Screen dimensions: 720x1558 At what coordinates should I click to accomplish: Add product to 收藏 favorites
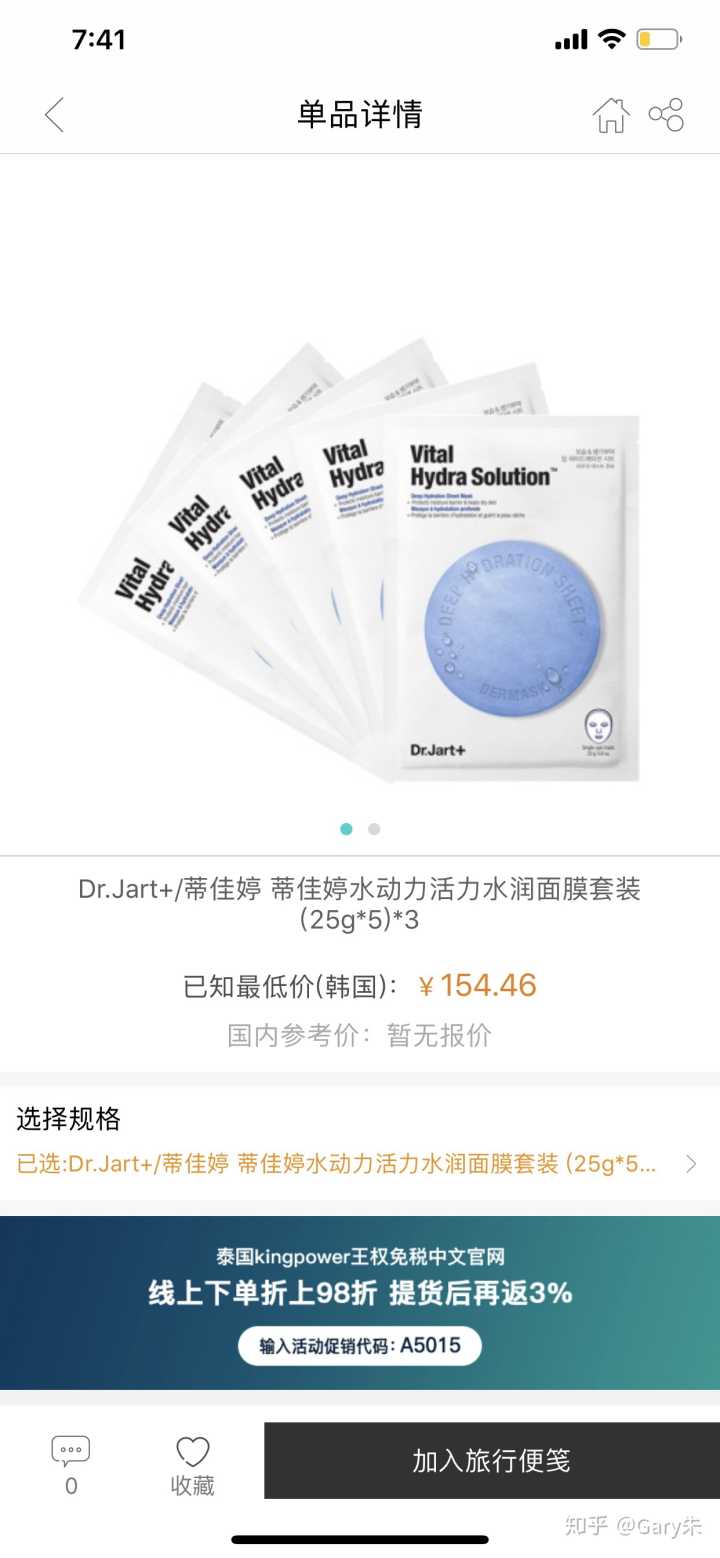[x=192, y=1463]
